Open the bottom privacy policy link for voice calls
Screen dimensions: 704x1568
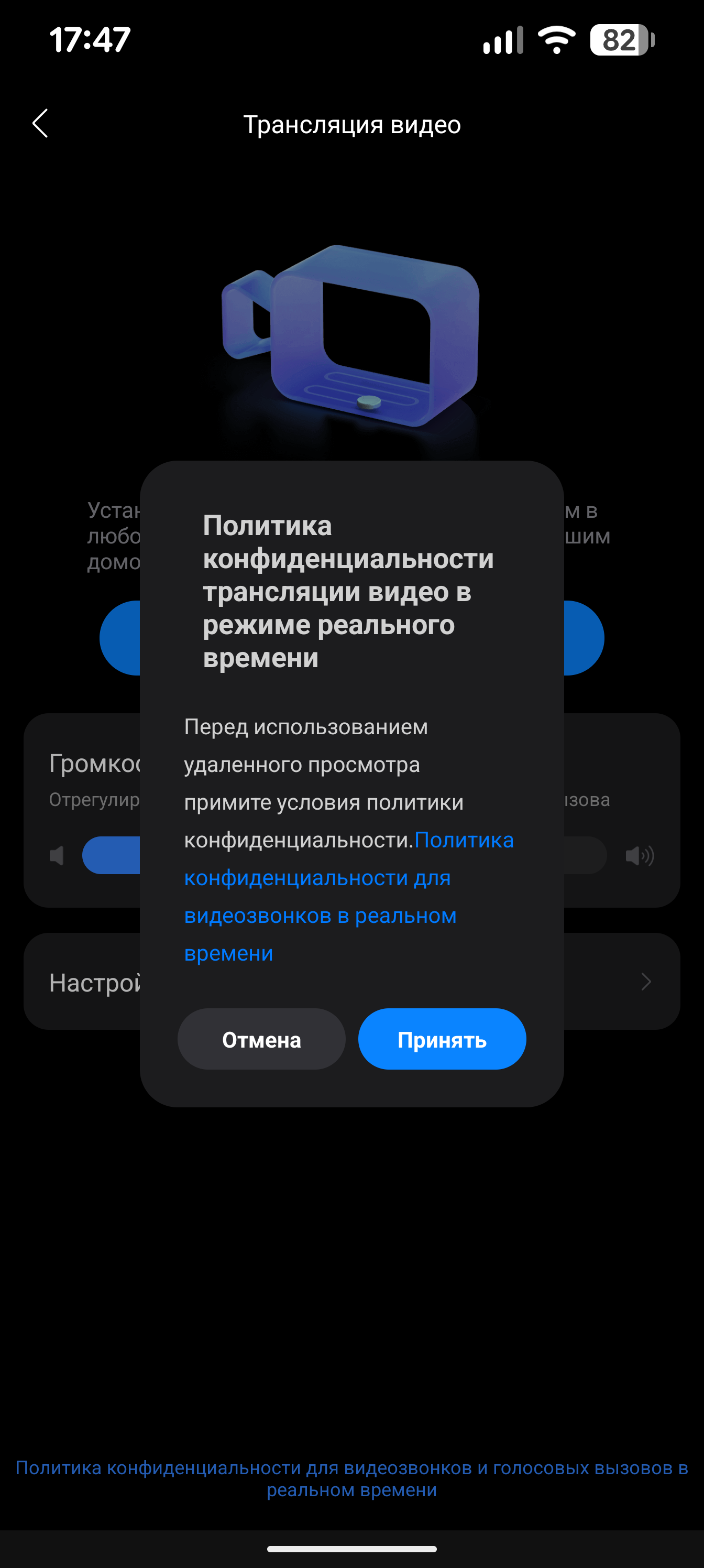tap(351, 1478)
